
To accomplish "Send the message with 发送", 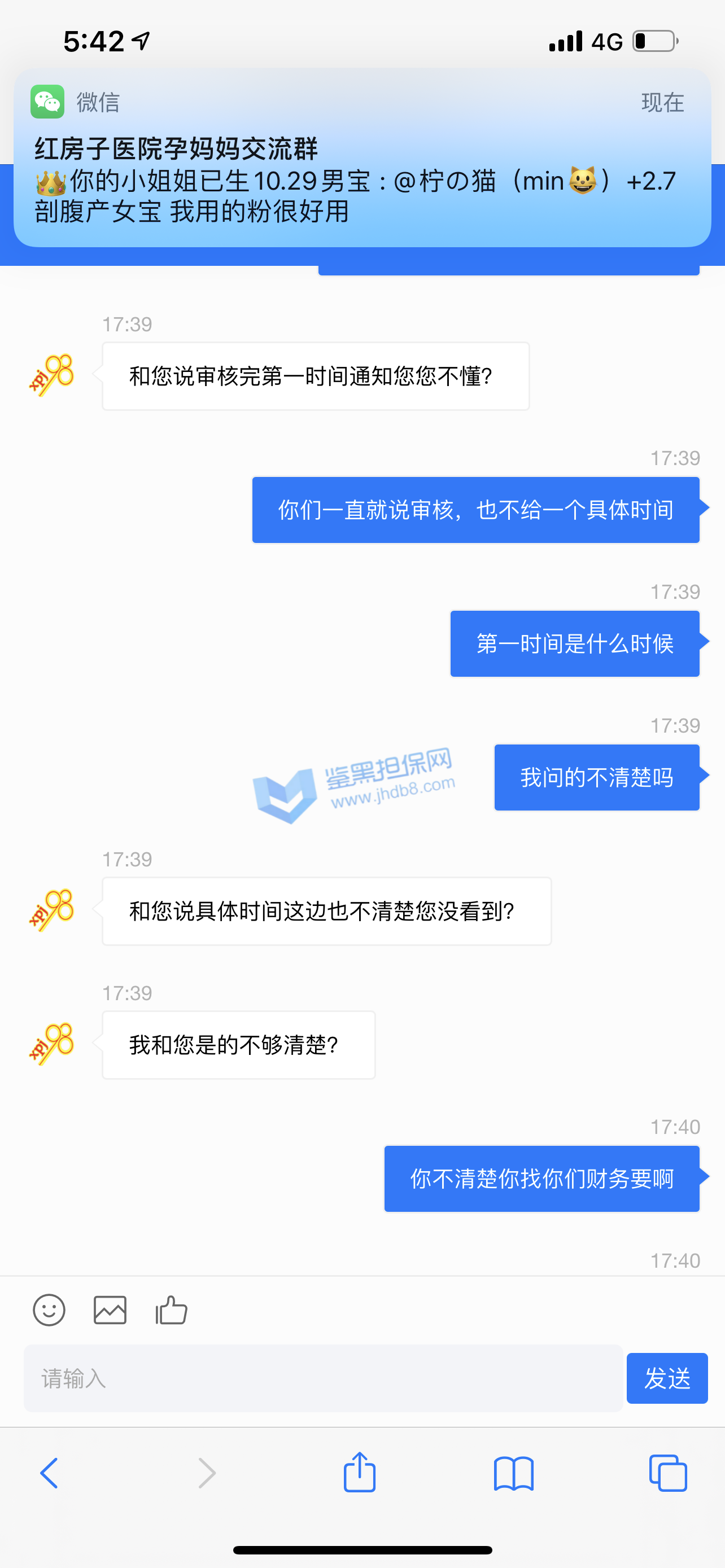I will 667,1379.
